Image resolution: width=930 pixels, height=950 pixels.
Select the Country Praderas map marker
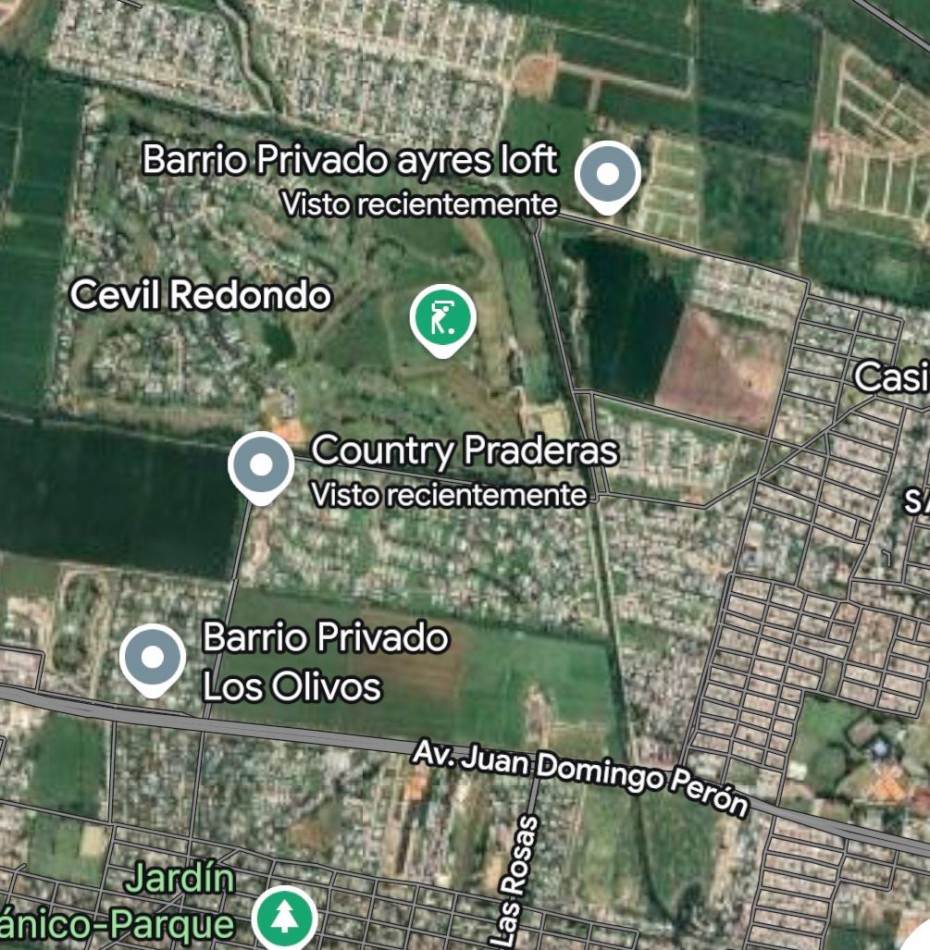coord(261,465)
